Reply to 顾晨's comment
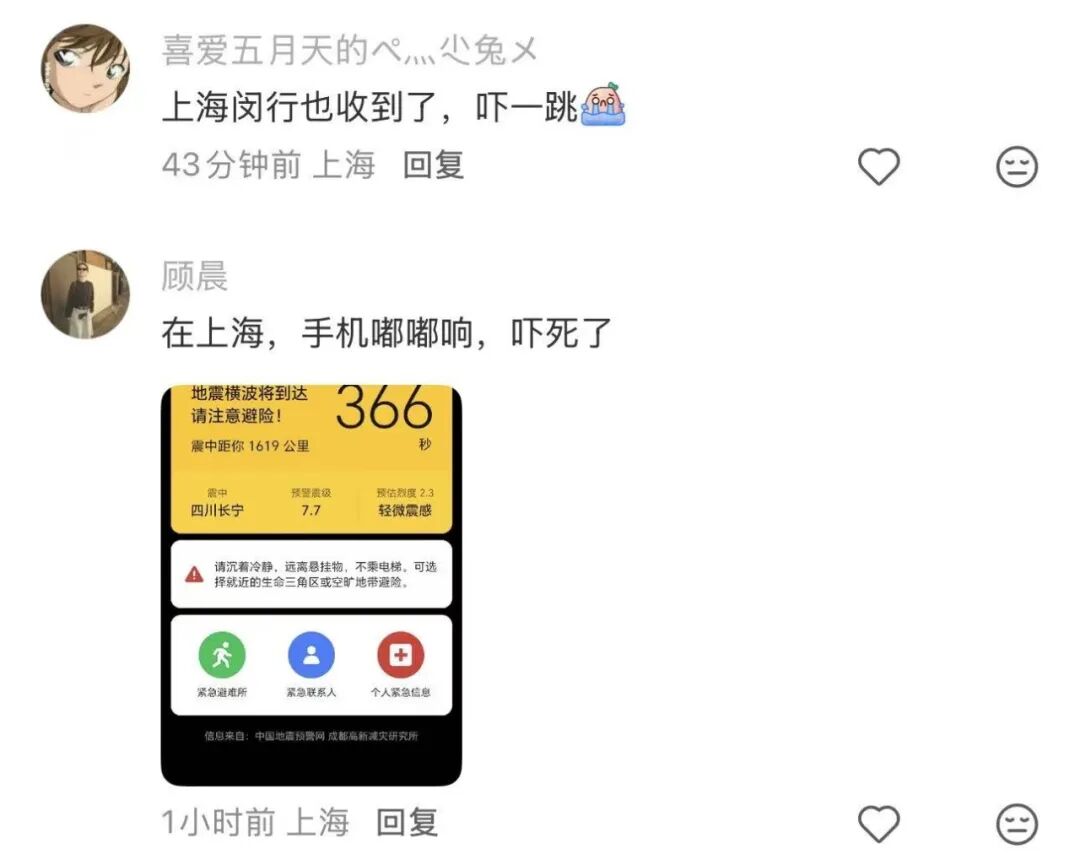Image resolution: width=1080 pixels, height=865 pixels. click(407, 822)
